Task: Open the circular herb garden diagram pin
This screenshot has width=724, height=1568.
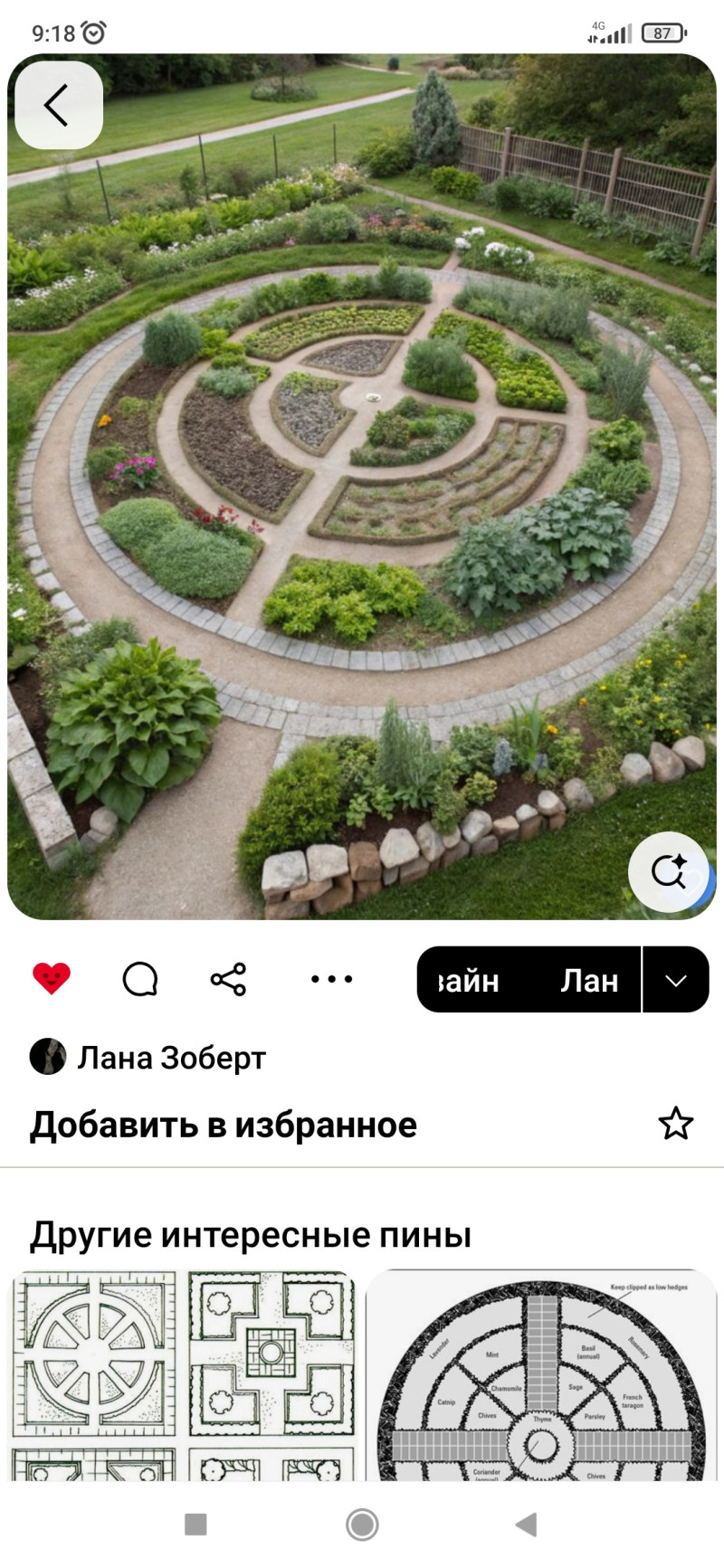Action: point(541,1375)
